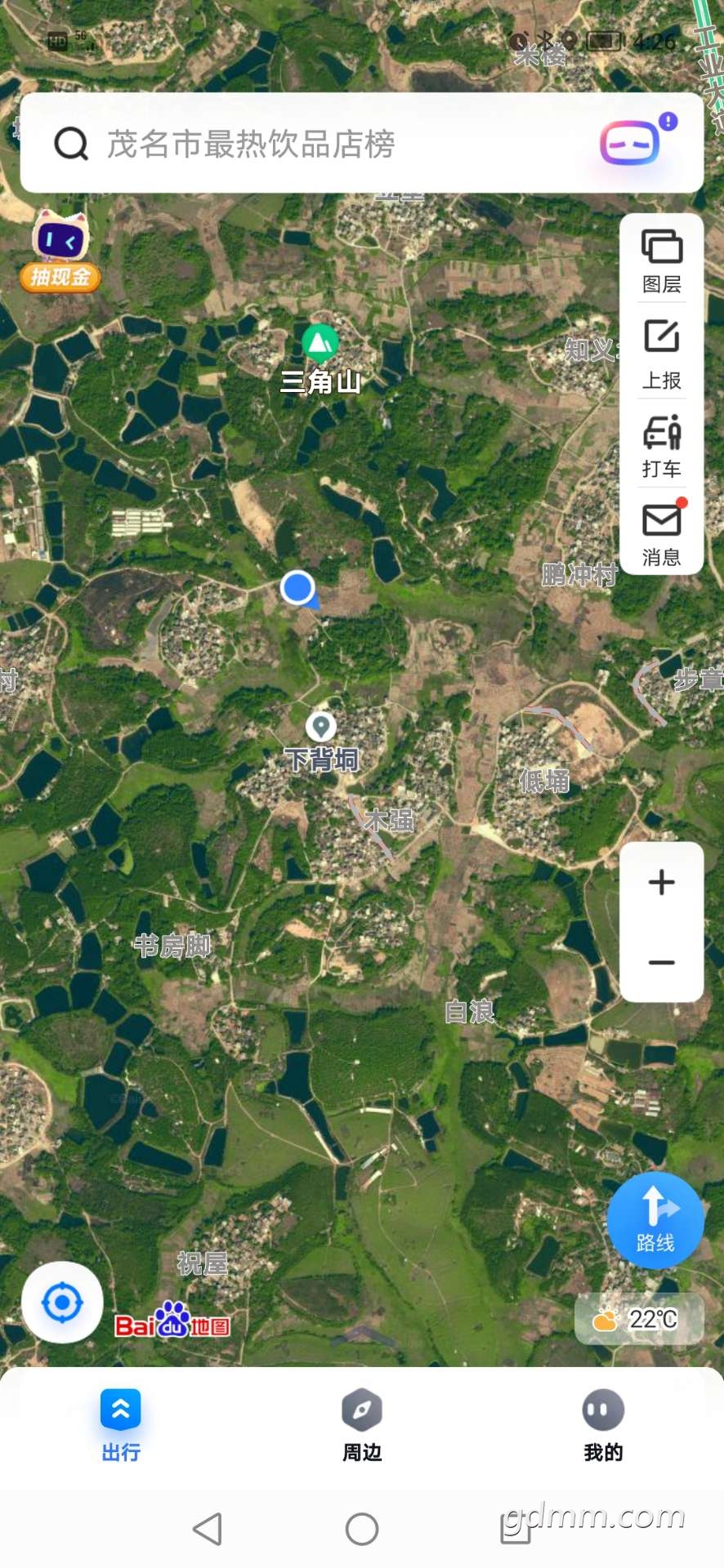Go to the system home screen

pyautogui.click(x=362, y=1528)
